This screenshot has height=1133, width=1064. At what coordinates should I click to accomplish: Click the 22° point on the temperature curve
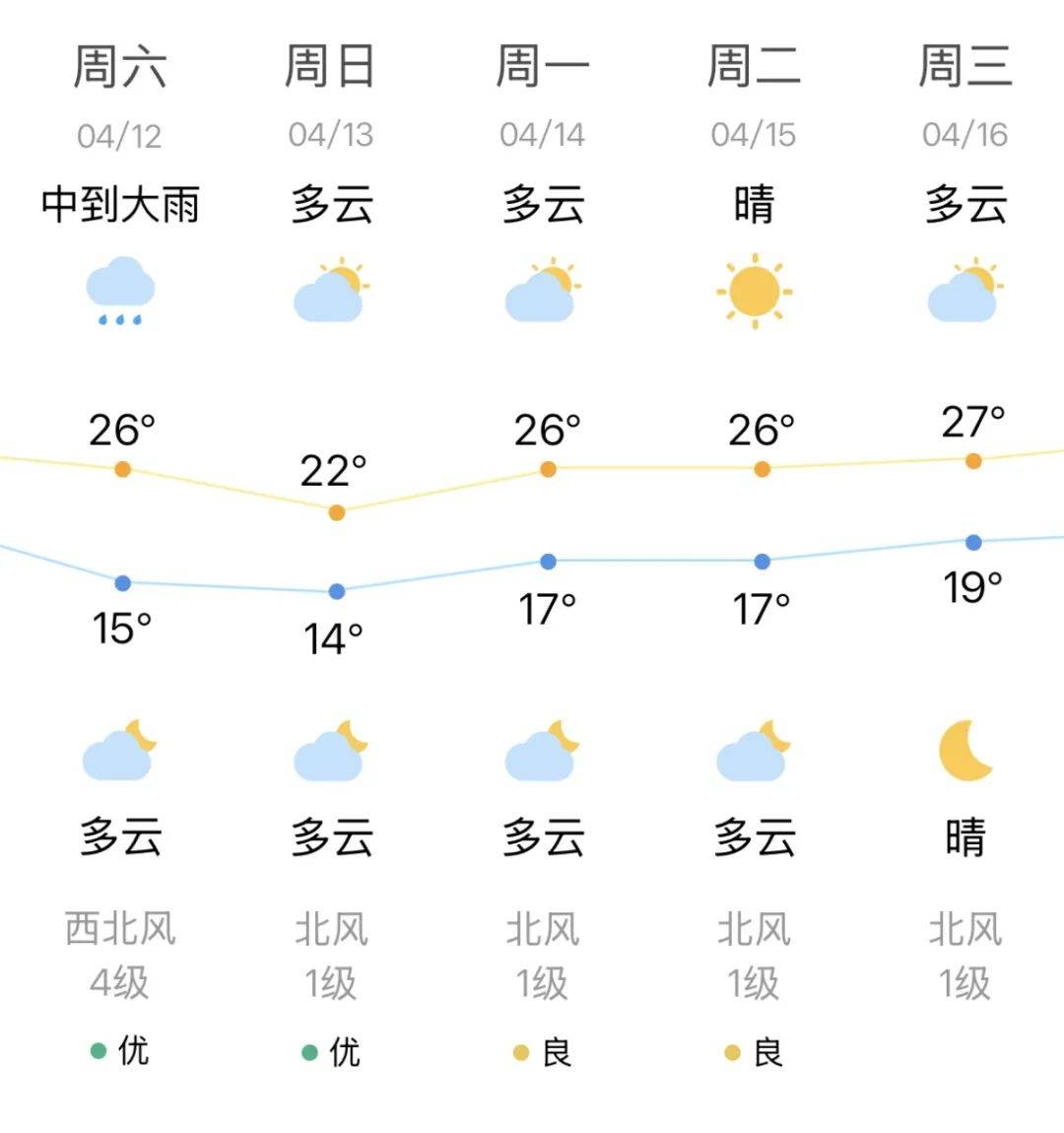[x=338, y=512]
